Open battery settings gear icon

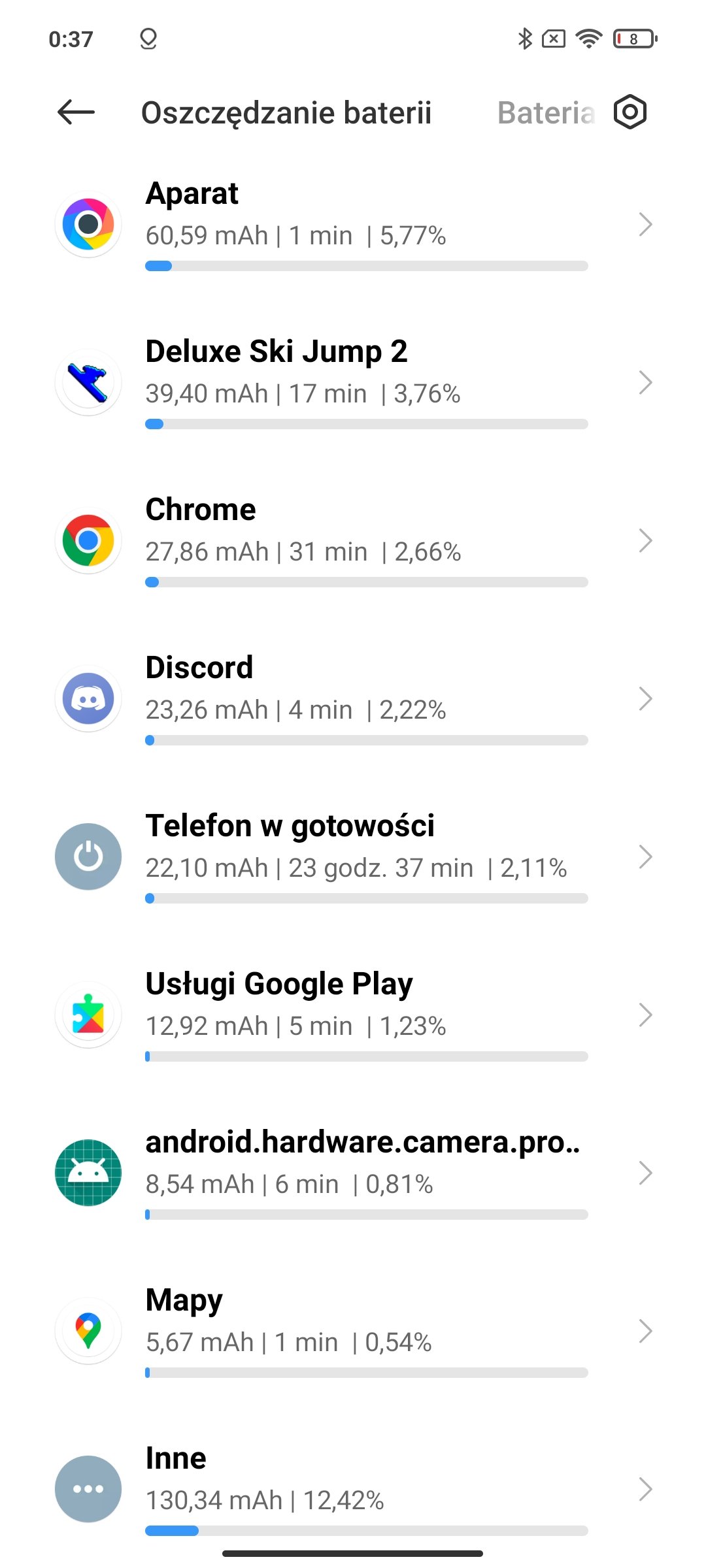pyautogui.click(x=630, y=112)
